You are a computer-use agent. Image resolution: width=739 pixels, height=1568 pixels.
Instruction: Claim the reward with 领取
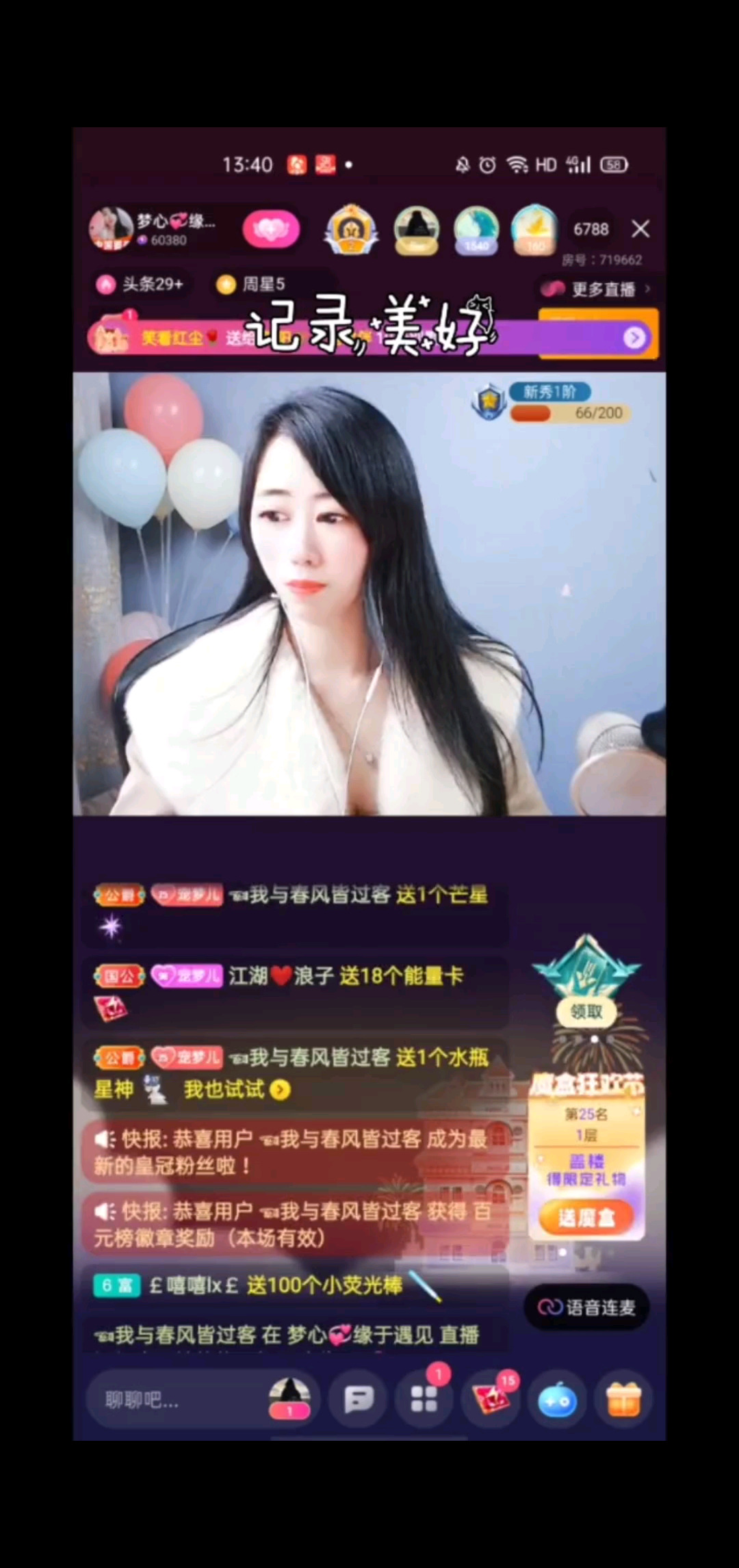[x=586, y=1012]
